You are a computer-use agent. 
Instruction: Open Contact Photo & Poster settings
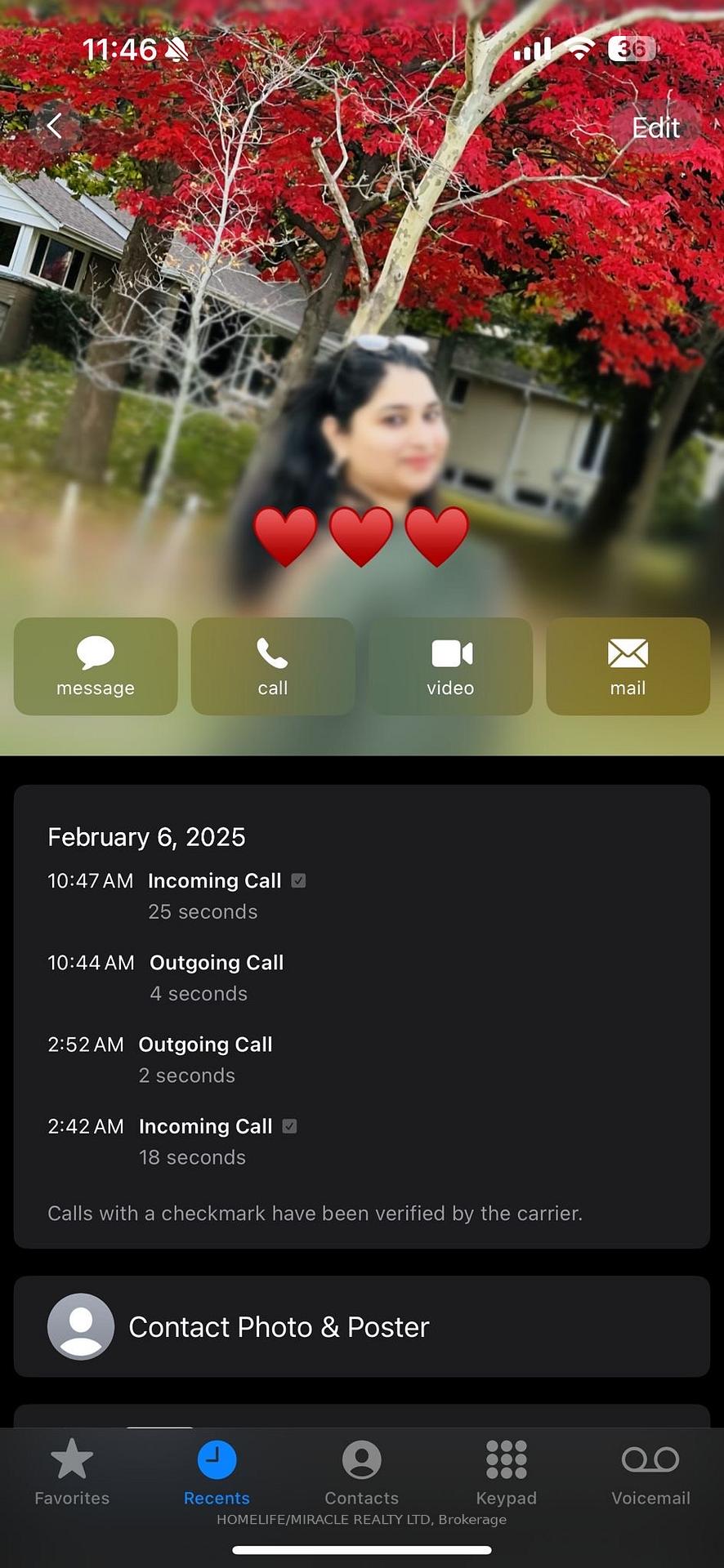tap(361, 1327)
